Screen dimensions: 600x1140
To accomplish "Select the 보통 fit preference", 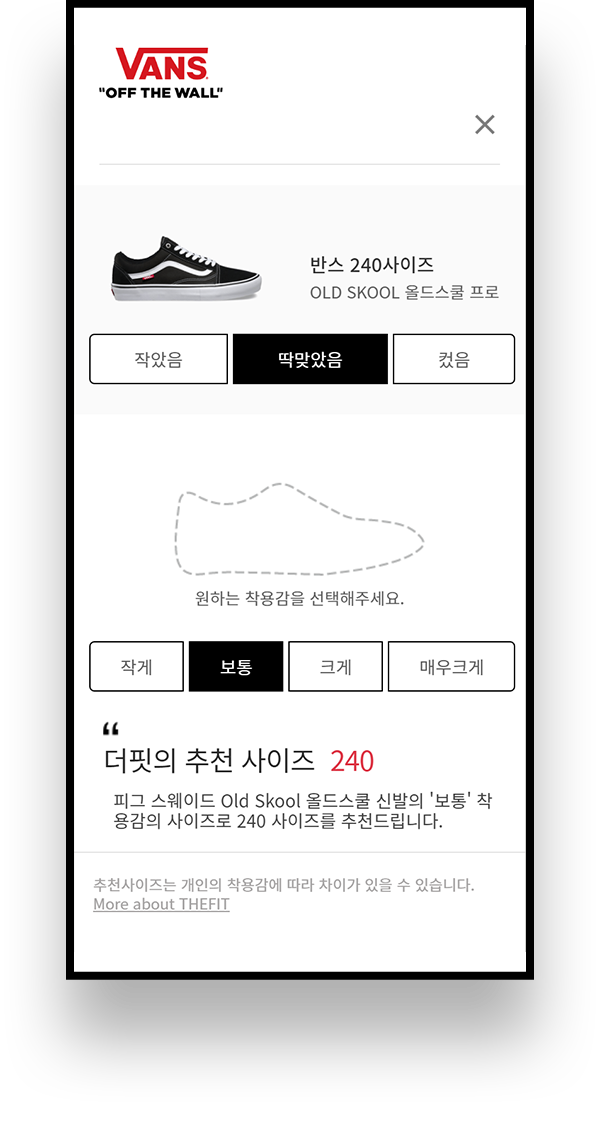I will pos(236,666).
